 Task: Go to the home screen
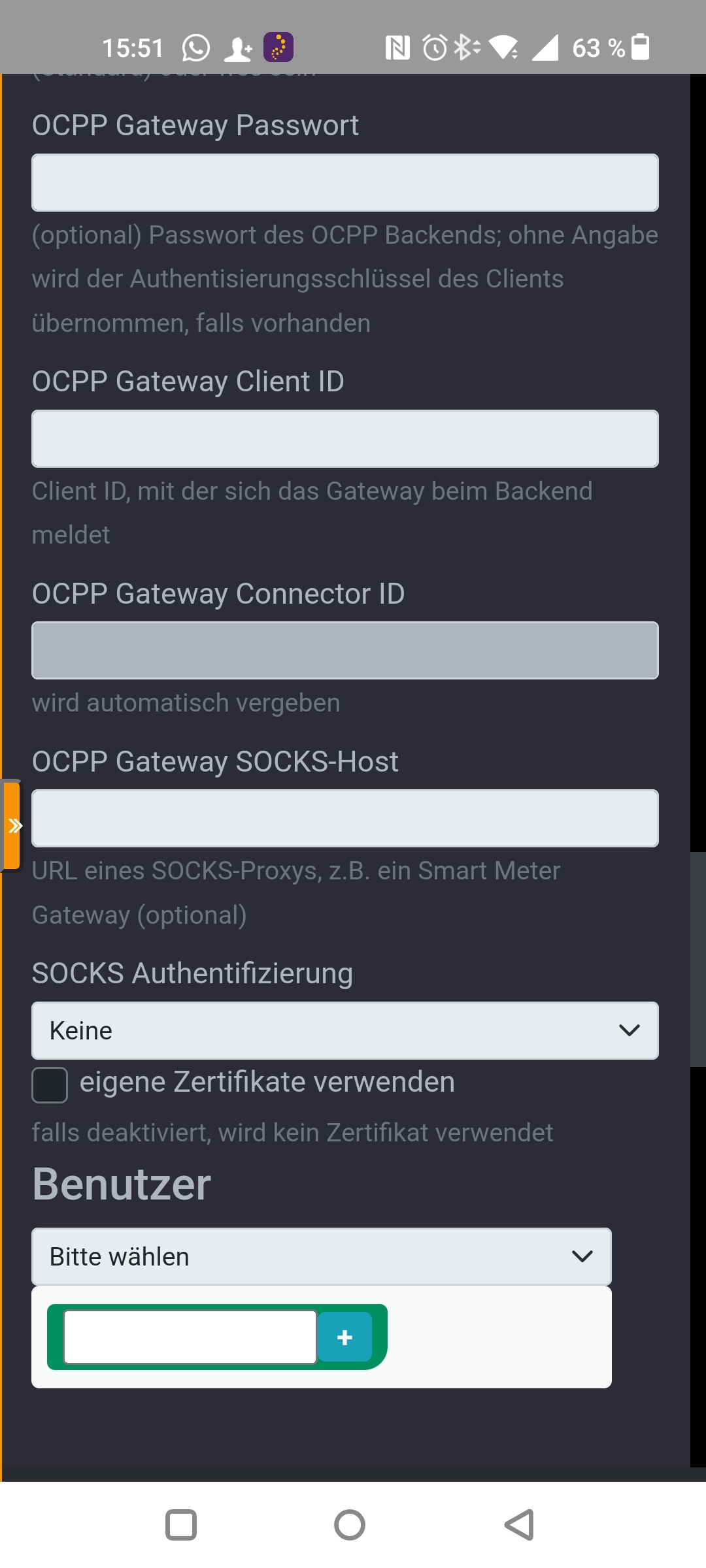coord(350,1525)
